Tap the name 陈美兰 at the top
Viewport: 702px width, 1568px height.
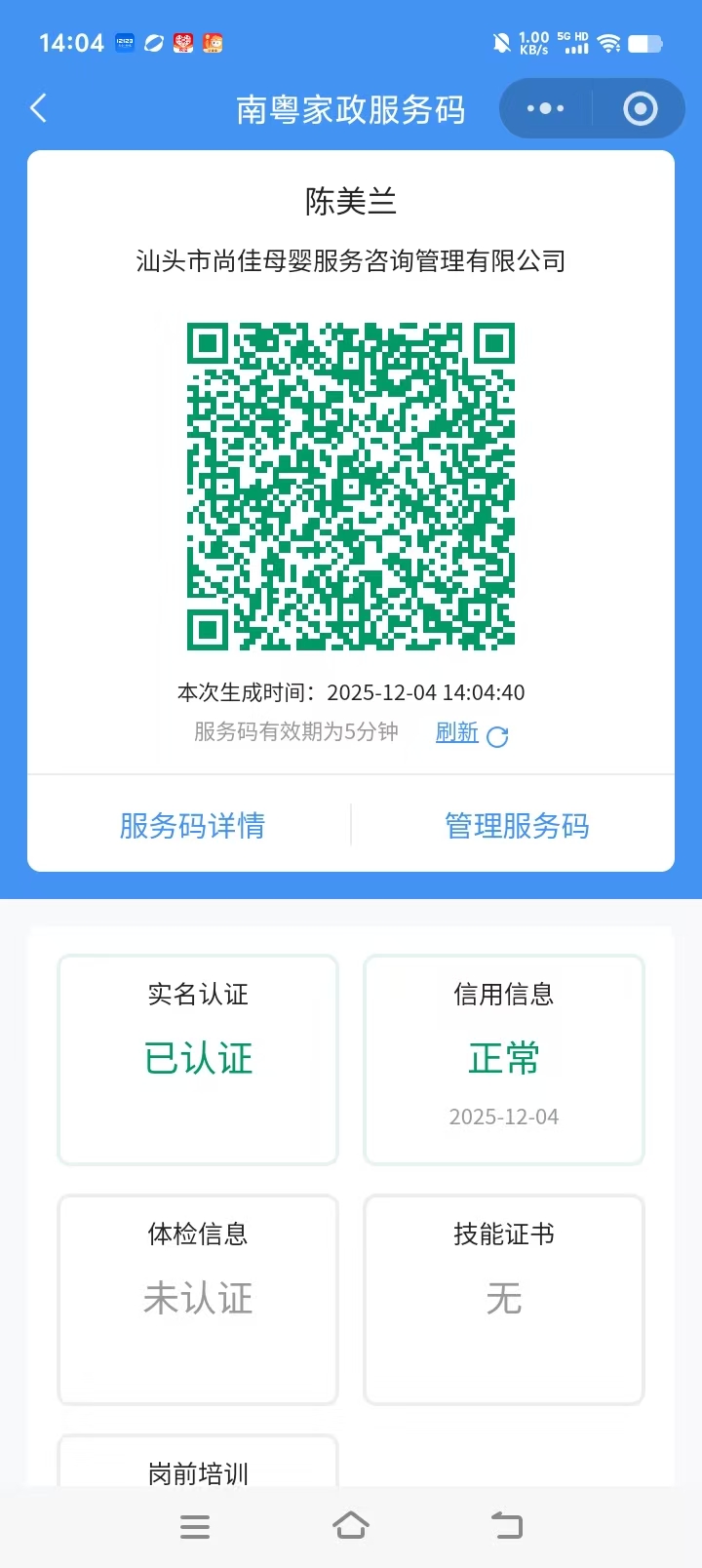coord(351,202)
